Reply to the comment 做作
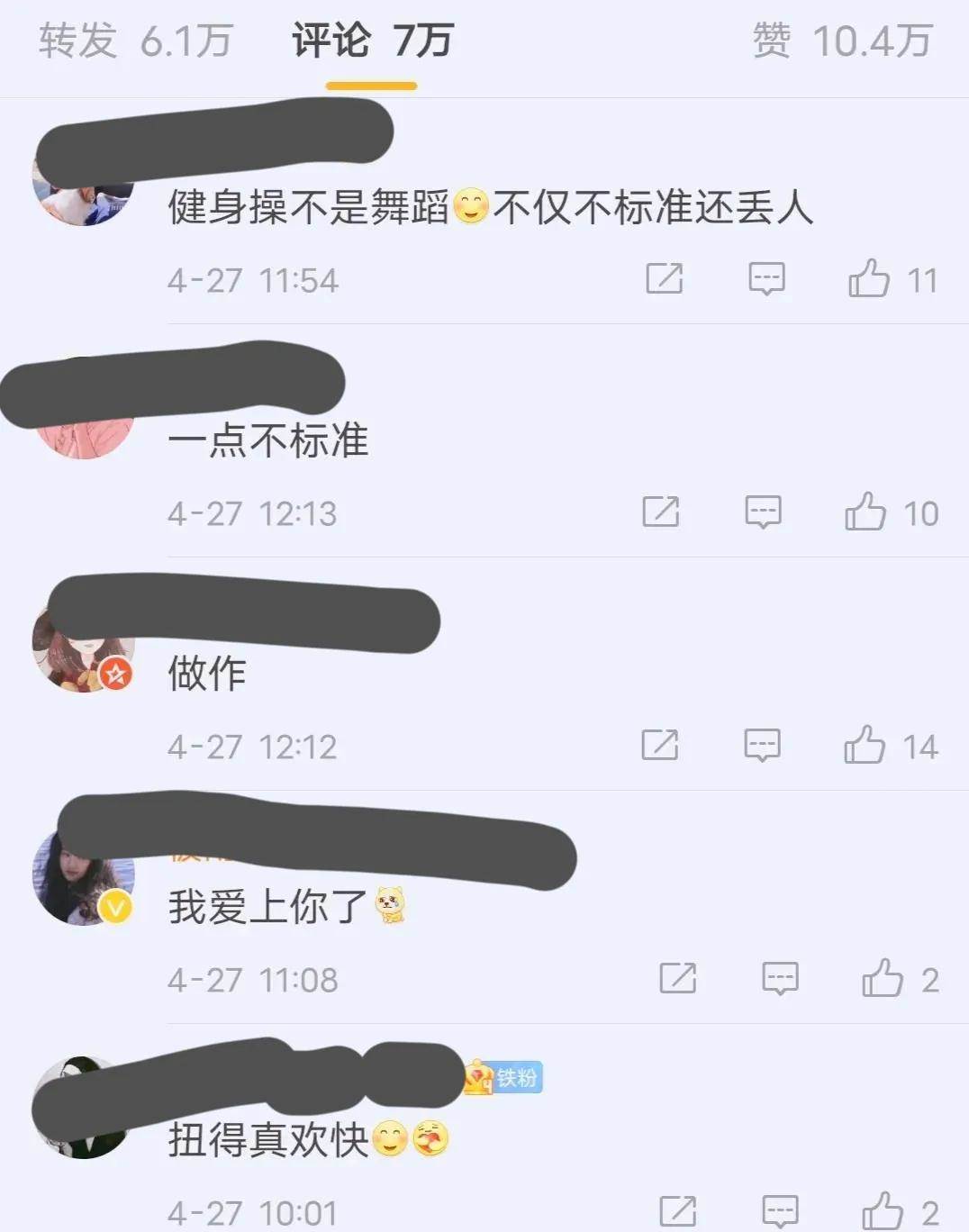969x1232 pixels. click(x=762, y=746)
